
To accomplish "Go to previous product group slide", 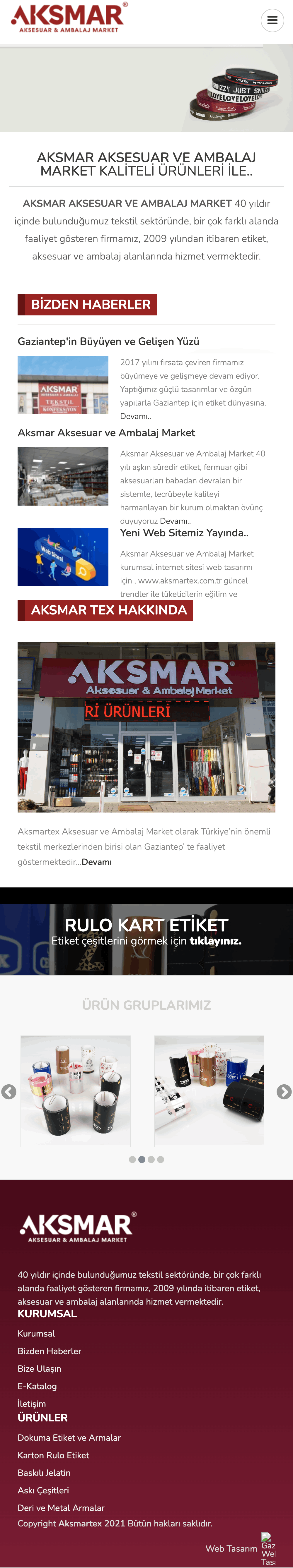I will (9, 1091).
